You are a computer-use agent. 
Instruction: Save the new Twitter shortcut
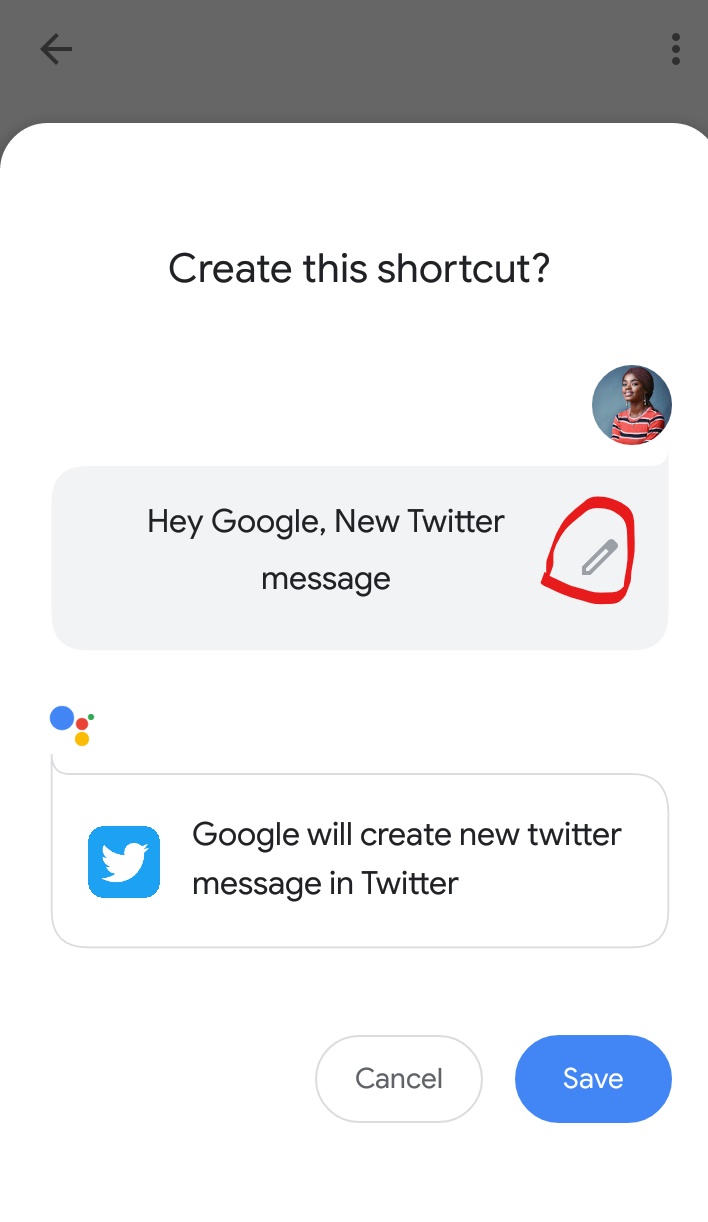[x=593, y=1078]
